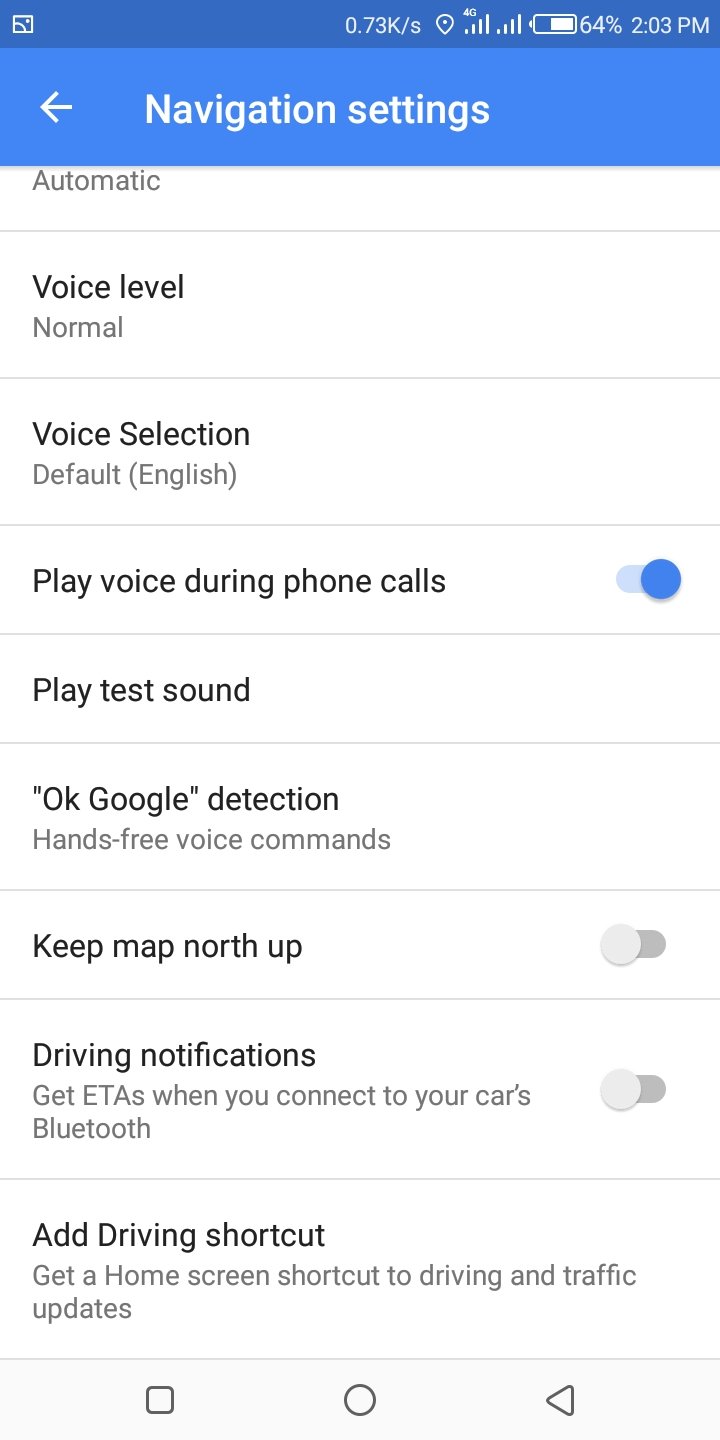
Task: Open the Voice level setting
Action: click(x=360, y=305)
